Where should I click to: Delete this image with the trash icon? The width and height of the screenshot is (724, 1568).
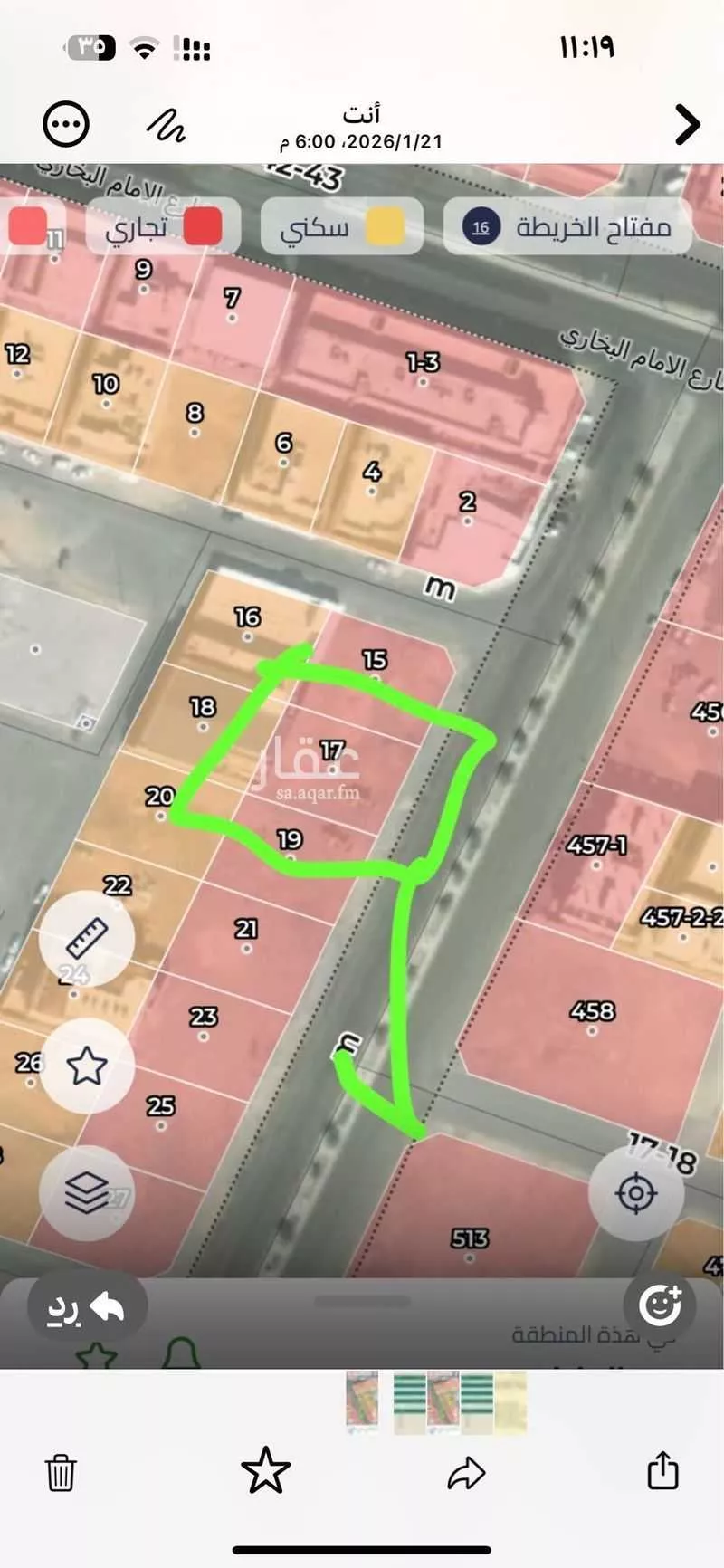61,1472
